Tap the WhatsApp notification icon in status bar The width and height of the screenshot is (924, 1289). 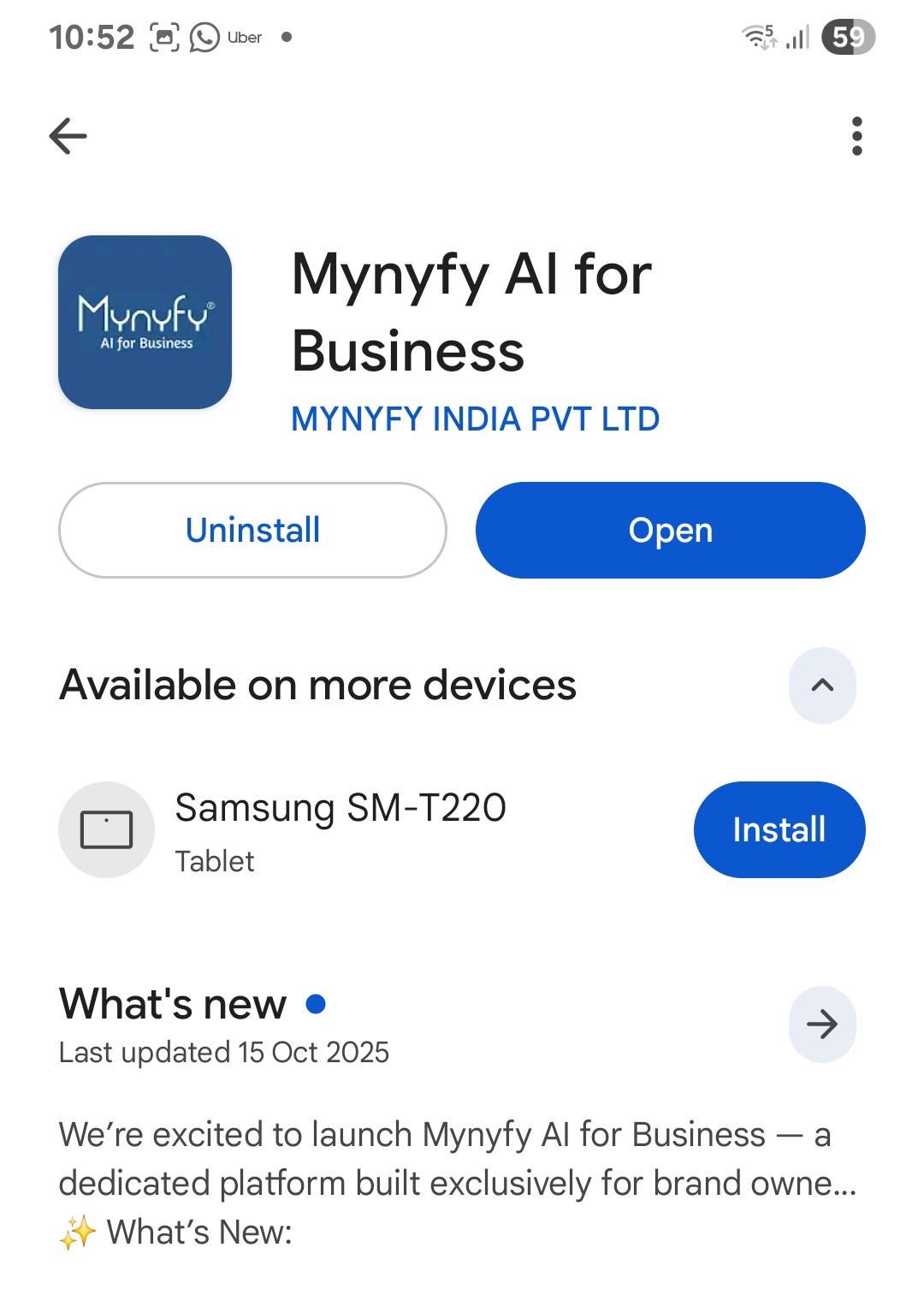[x=203, y=37]
